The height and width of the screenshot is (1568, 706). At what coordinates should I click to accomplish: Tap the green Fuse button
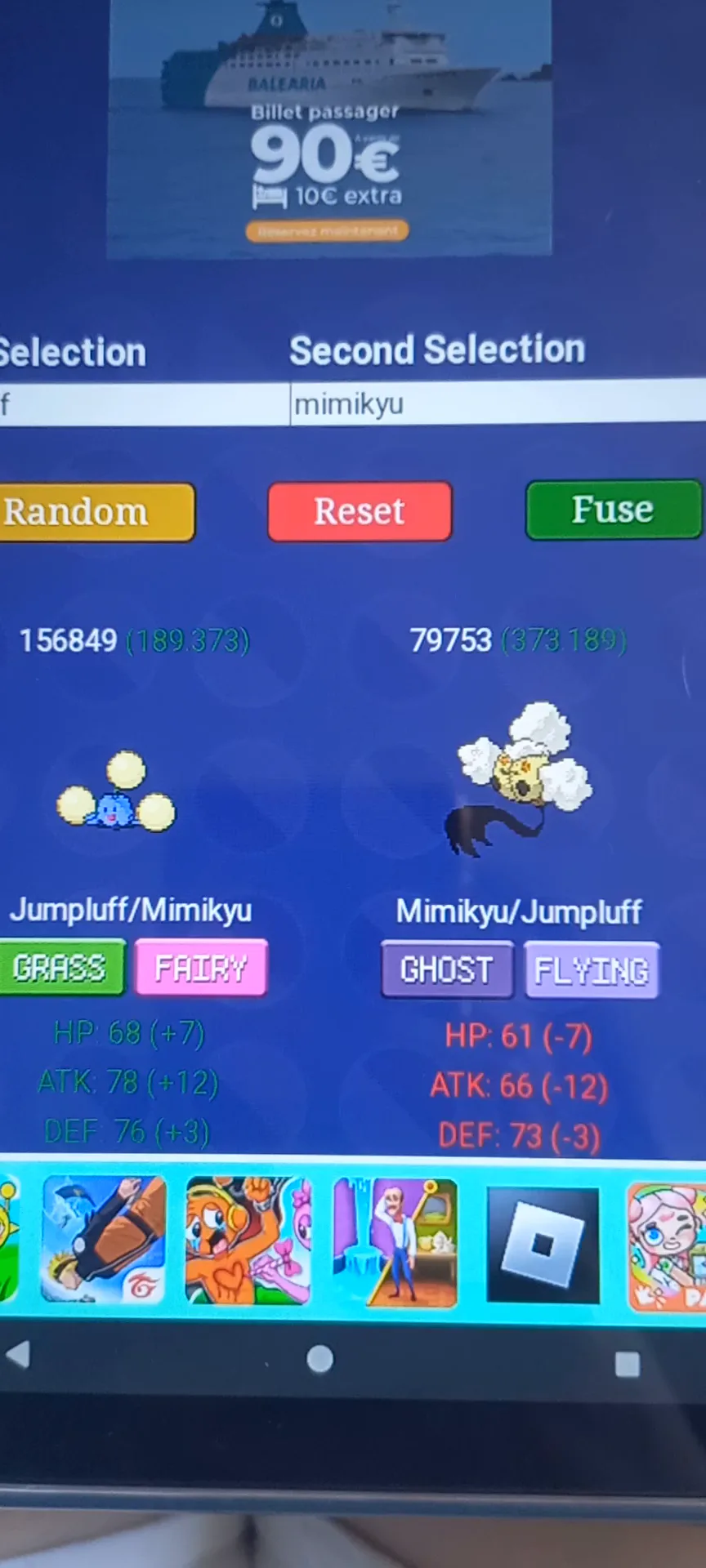tap(614, 510)
